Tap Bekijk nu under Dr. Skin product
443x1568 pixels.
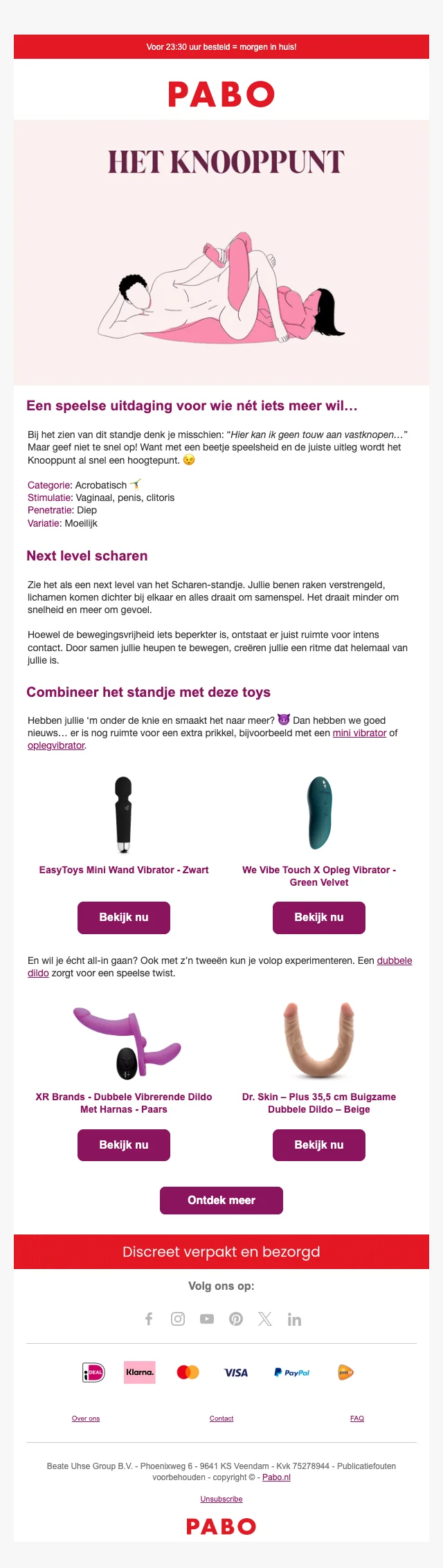click(x=319, y=1145)
